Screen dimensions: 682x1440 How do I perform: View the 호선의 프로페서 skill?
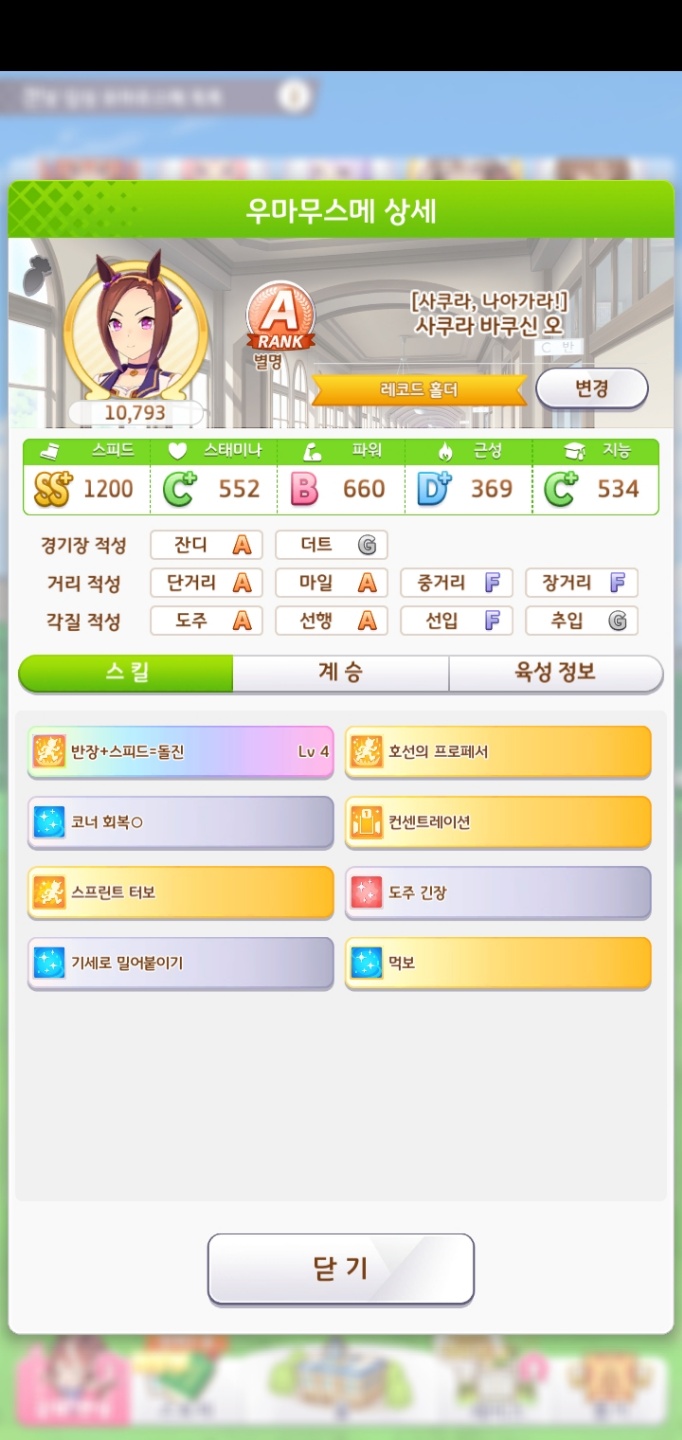[498, 752]
